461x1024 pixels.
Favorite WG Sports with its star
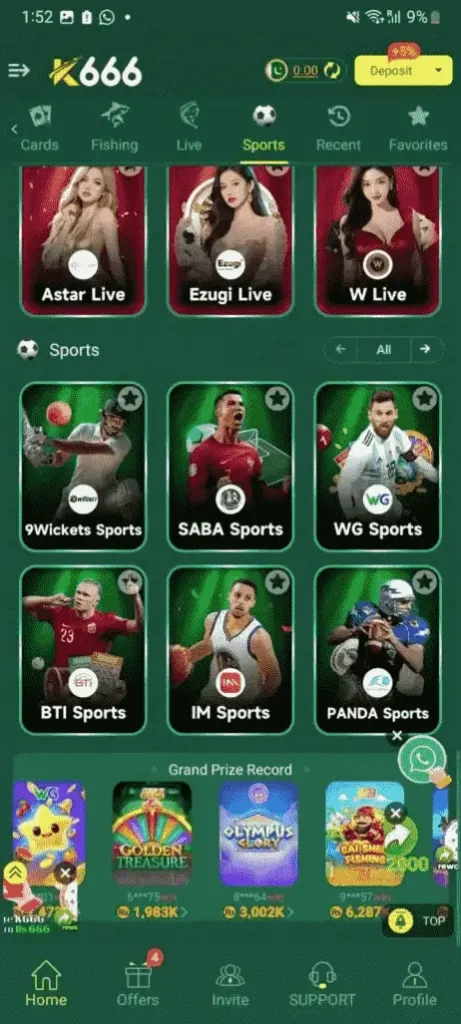[x=425, y=397]
